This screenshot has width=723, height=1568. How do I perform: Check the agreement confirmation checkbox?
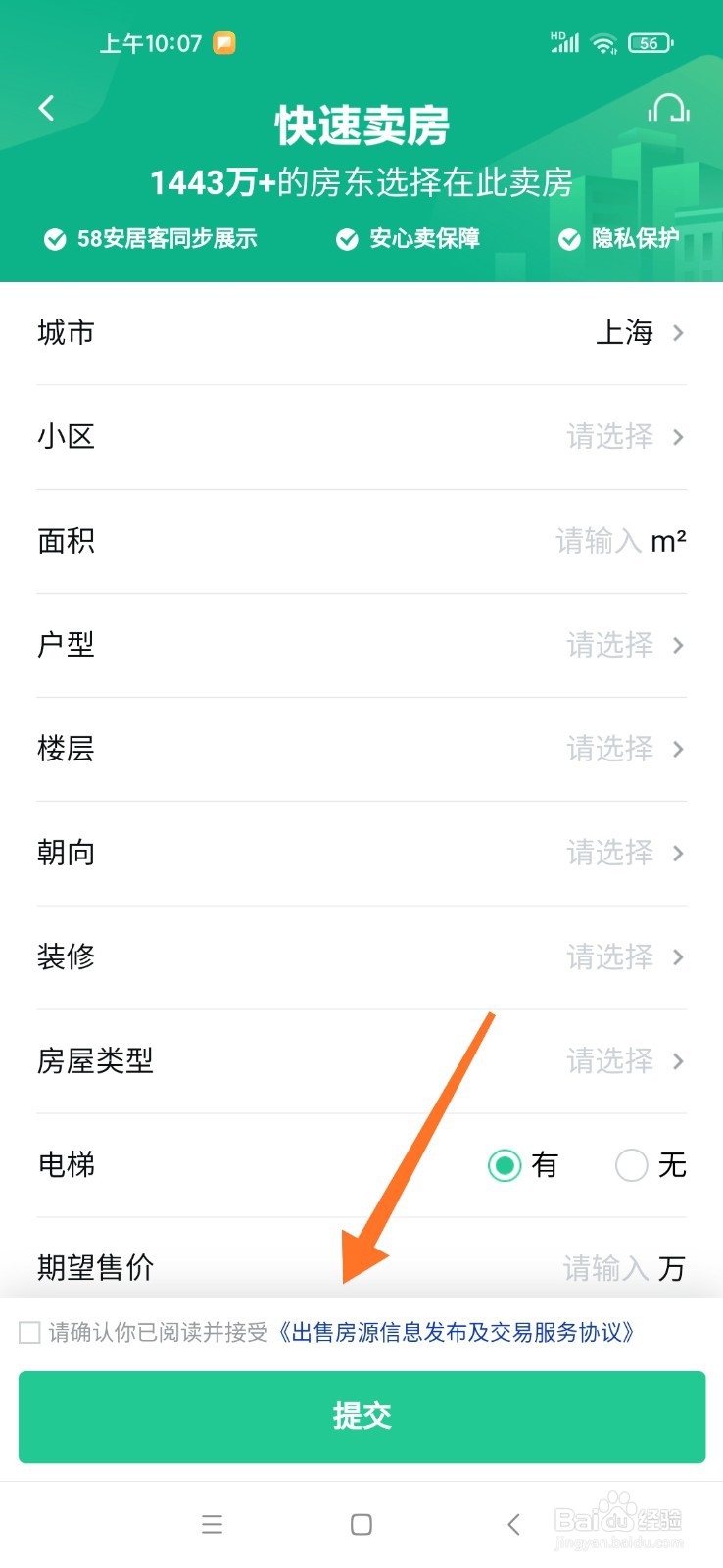click(x=30, y=1332)
